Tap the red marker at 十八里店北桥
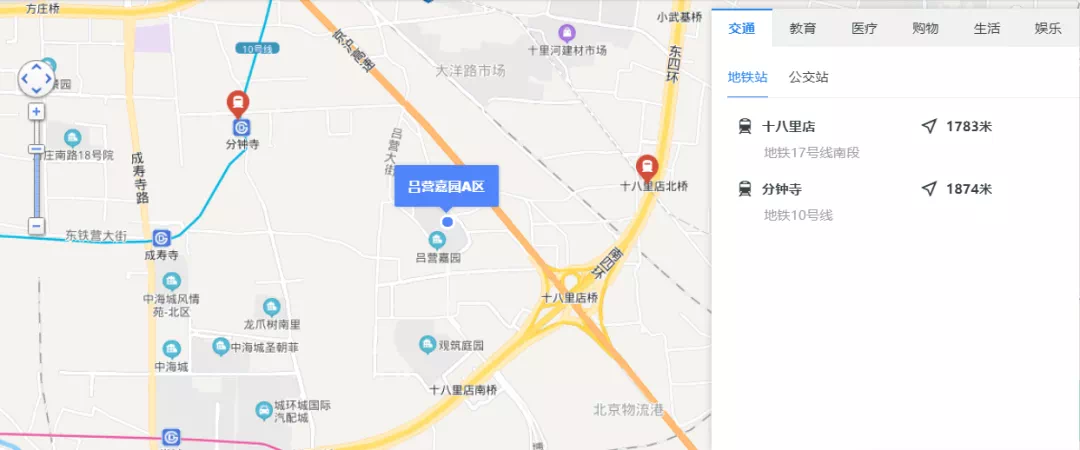The width and height of the screenshot is (1080, 450). pyautogui.click(x=647, y=166)
